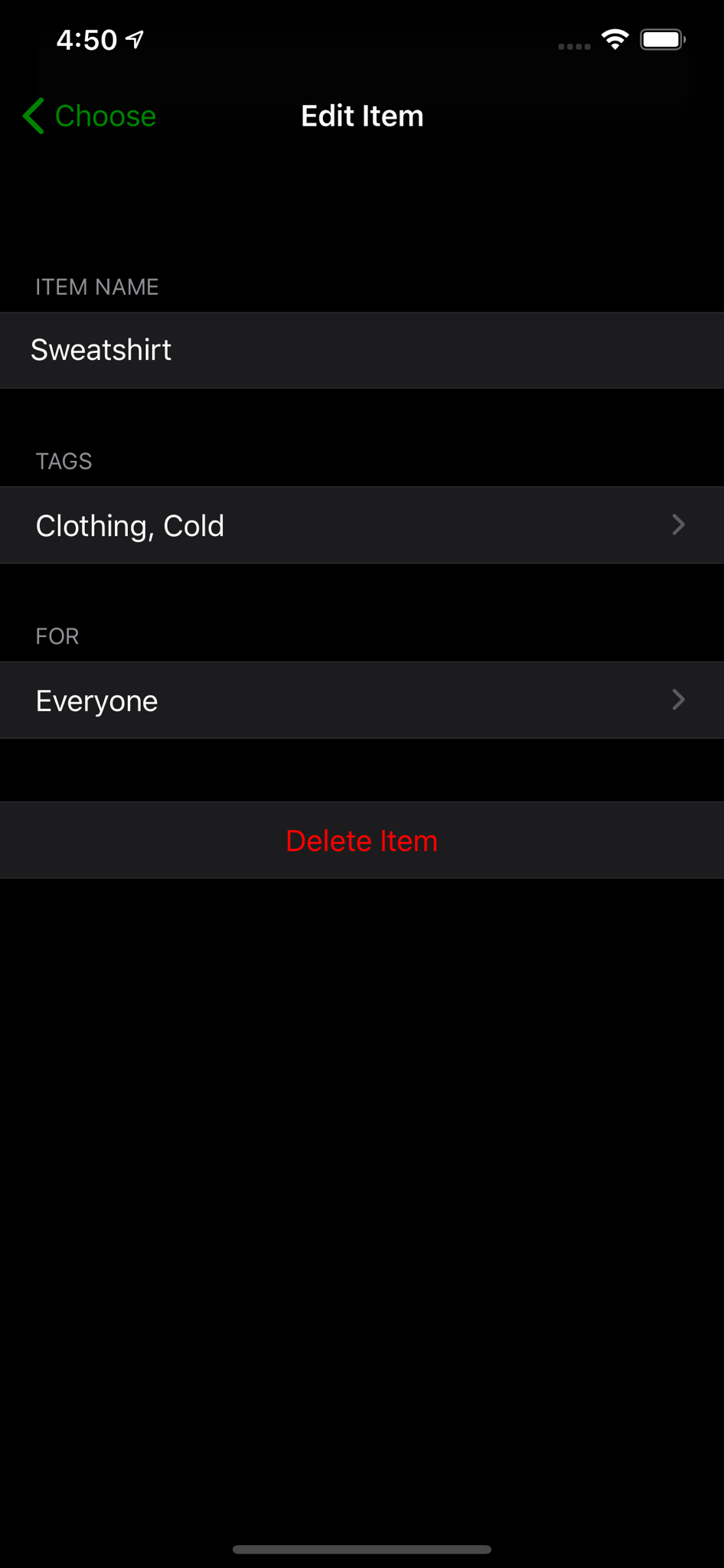The image size is (724, 1568).
Task: Tap the red Delete Item button
Action: tap(362, 840)
